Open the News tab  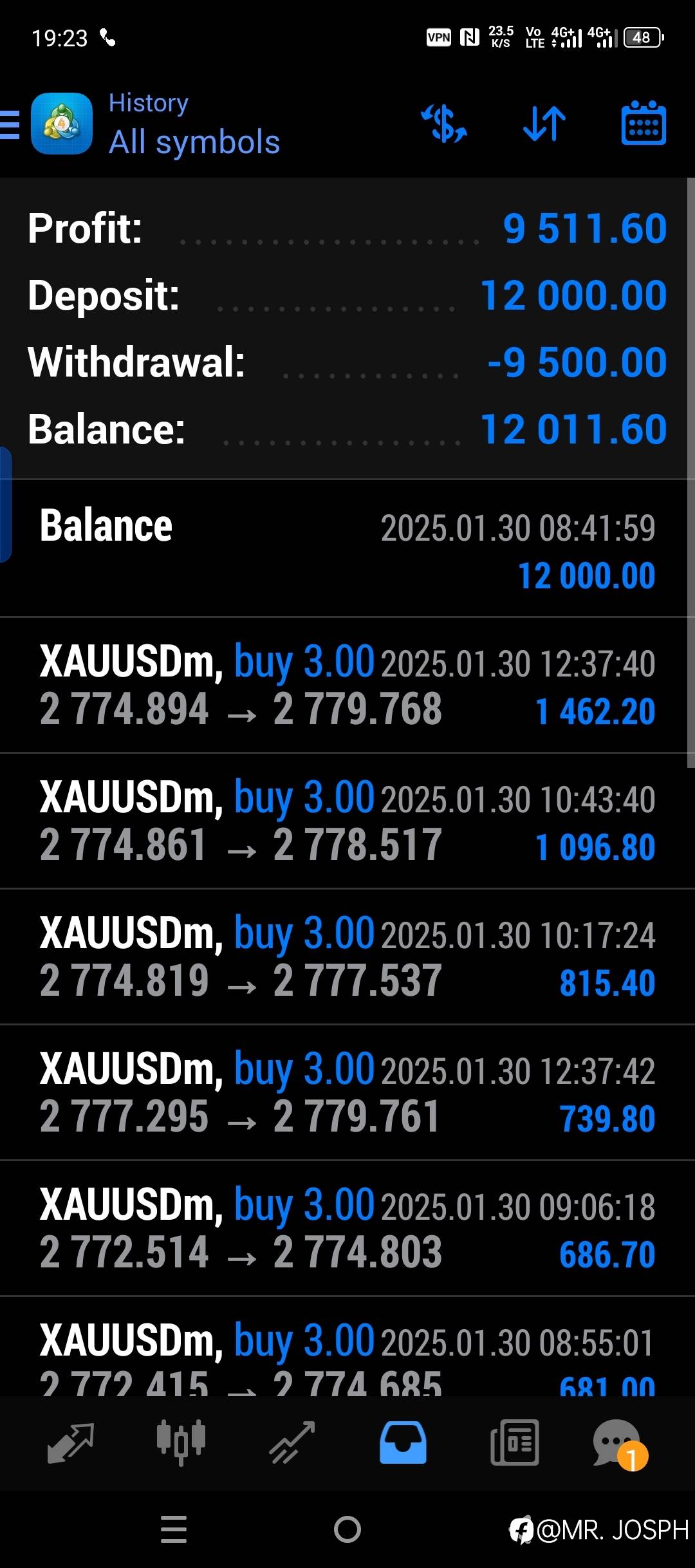pos(514,1442)
